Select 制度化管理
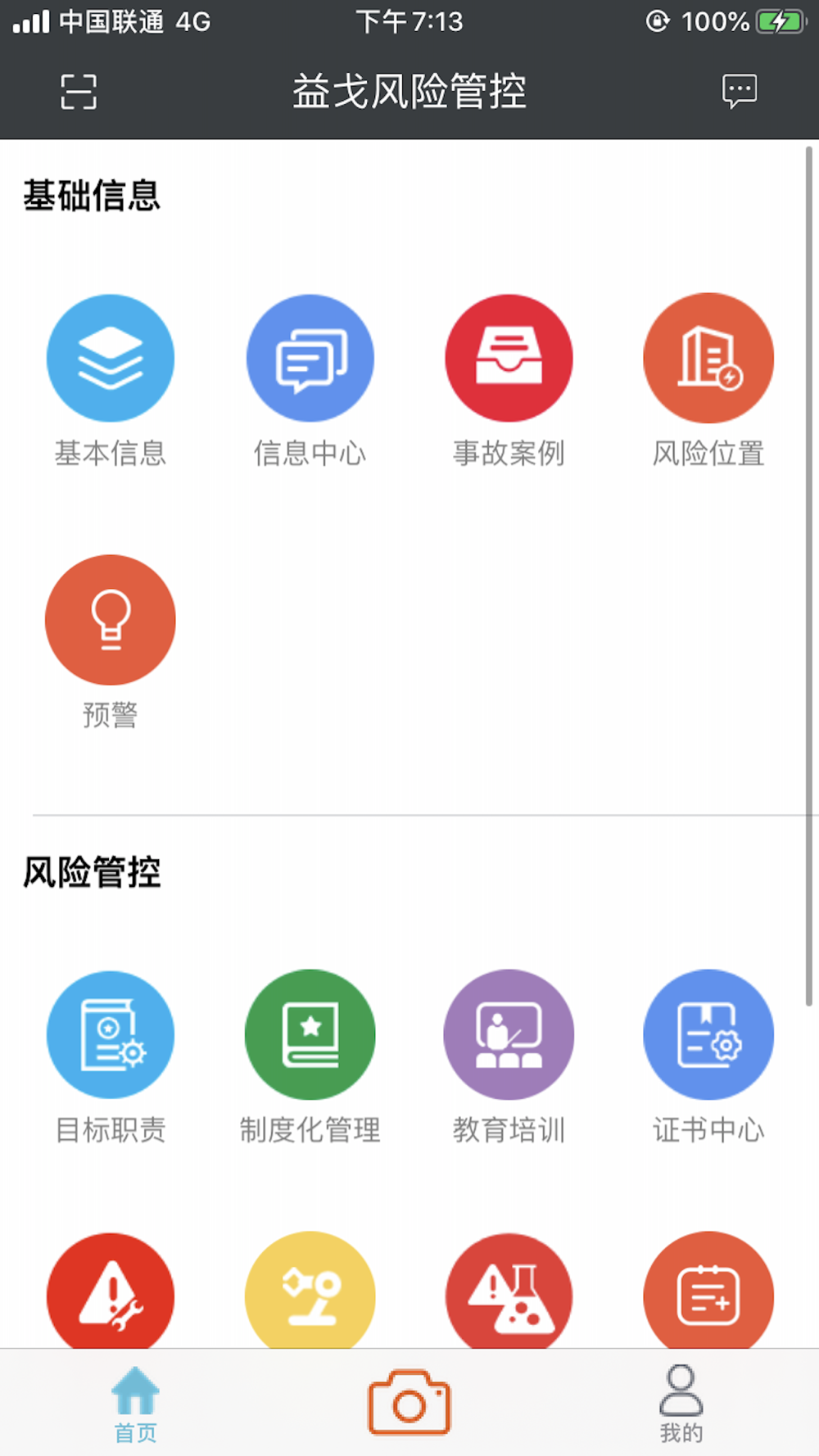 coord(310,1058)
